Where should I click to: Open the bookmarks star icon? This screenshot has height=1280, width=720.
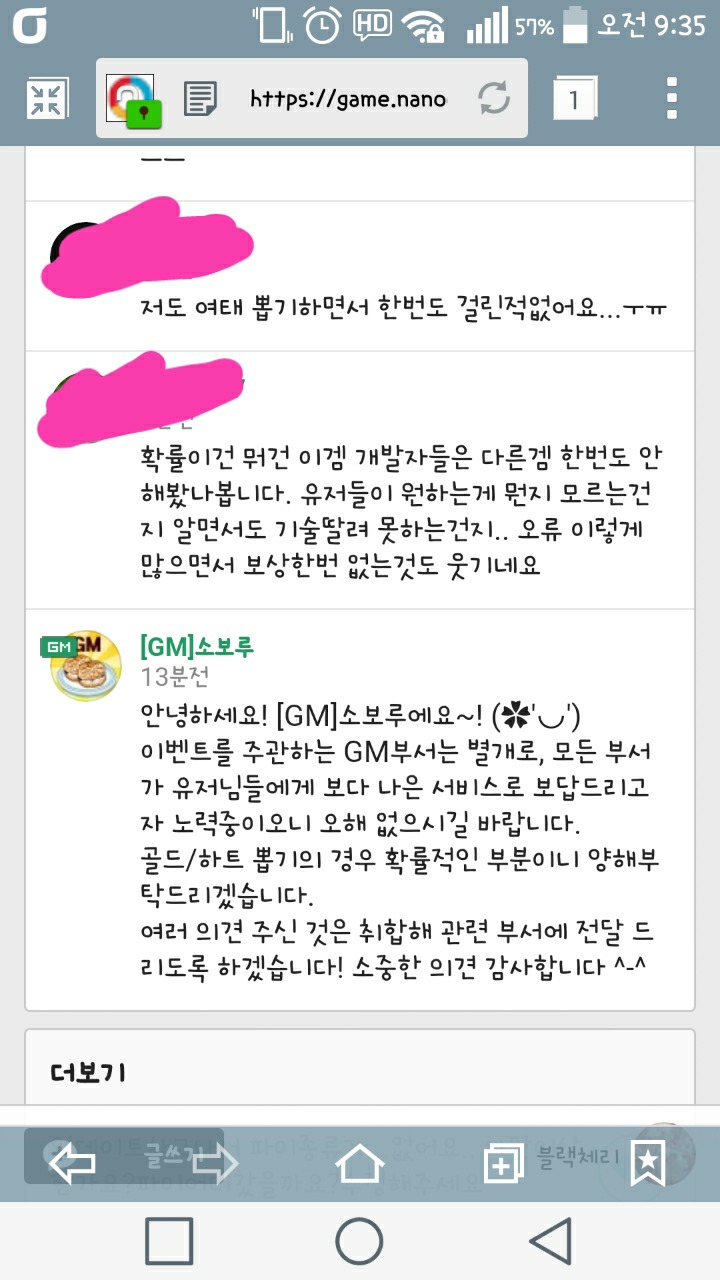coord(647,1162)
